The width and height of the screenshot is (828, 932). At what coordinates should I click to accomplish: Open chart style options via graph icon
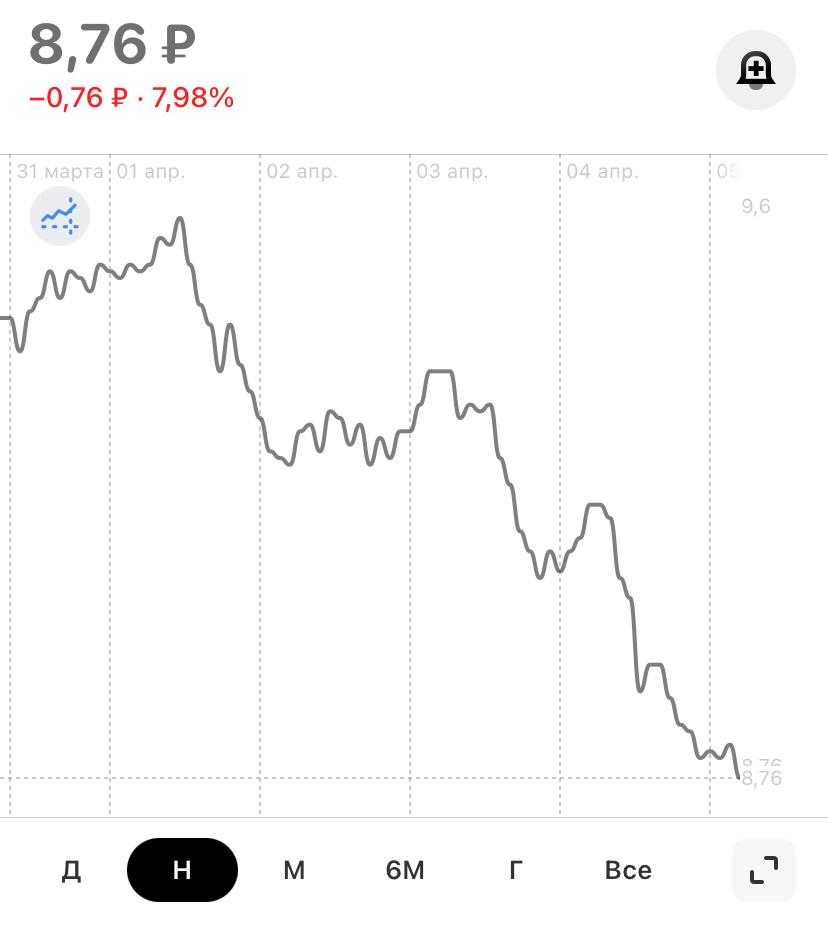click(x=60, y=216)
